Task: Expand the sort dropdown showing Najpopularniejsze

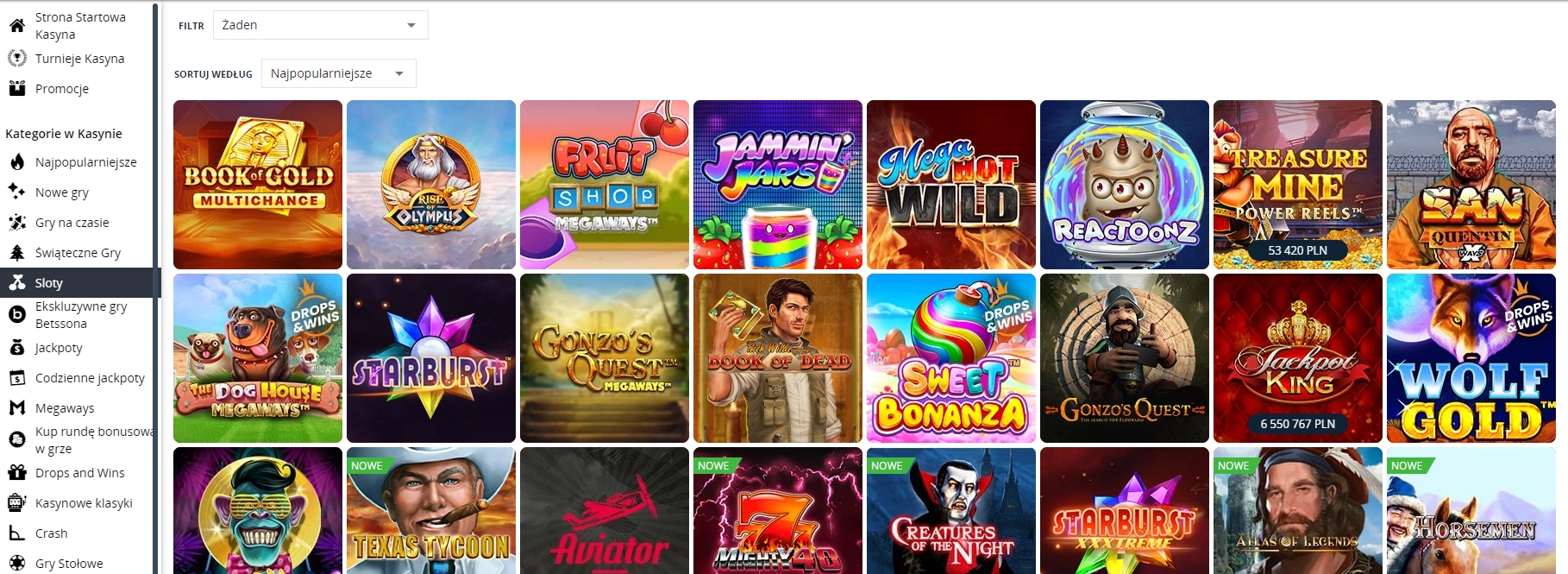Action: pyautogui.click(x=338, y=73)
